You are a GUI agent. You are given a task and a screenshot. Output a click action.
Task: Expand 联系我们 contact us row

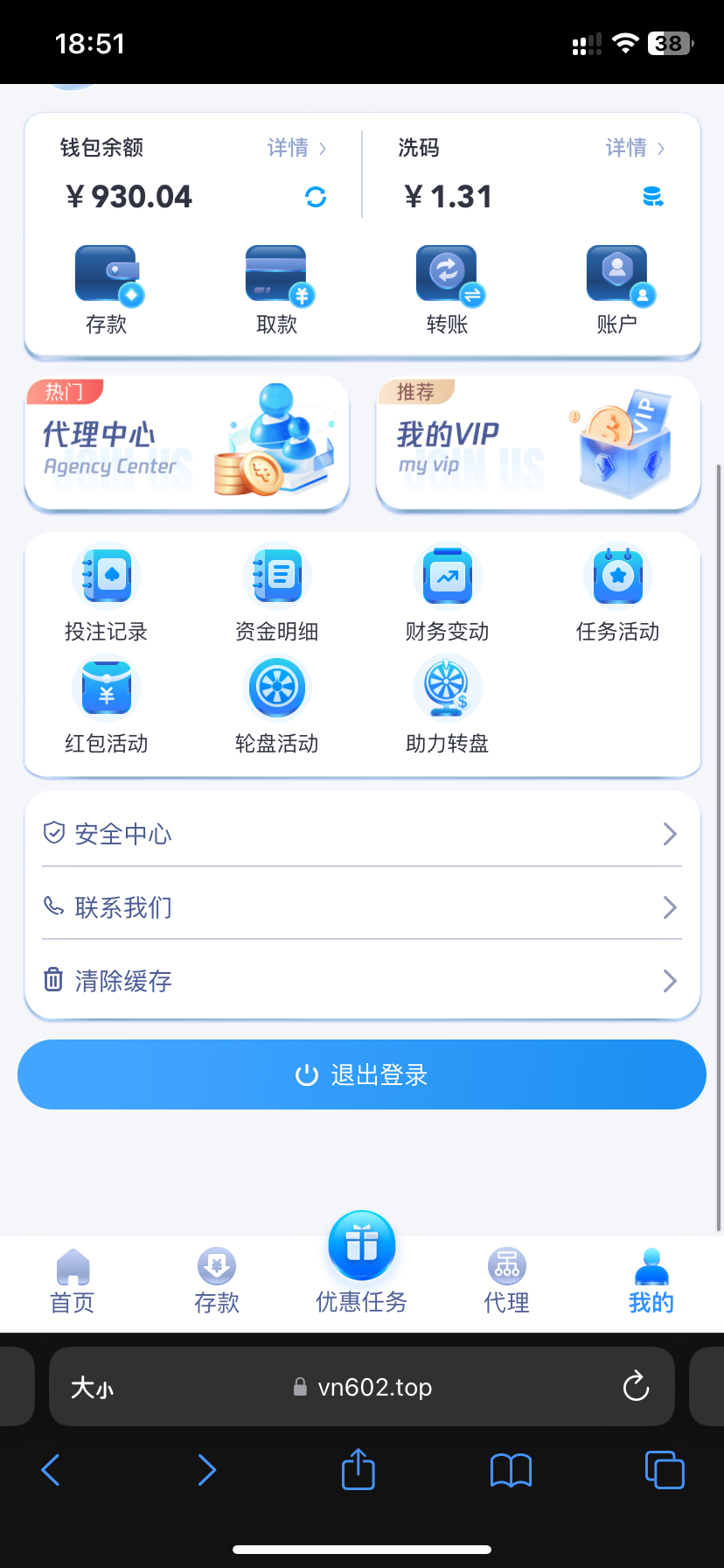click(x=362, y=907)
